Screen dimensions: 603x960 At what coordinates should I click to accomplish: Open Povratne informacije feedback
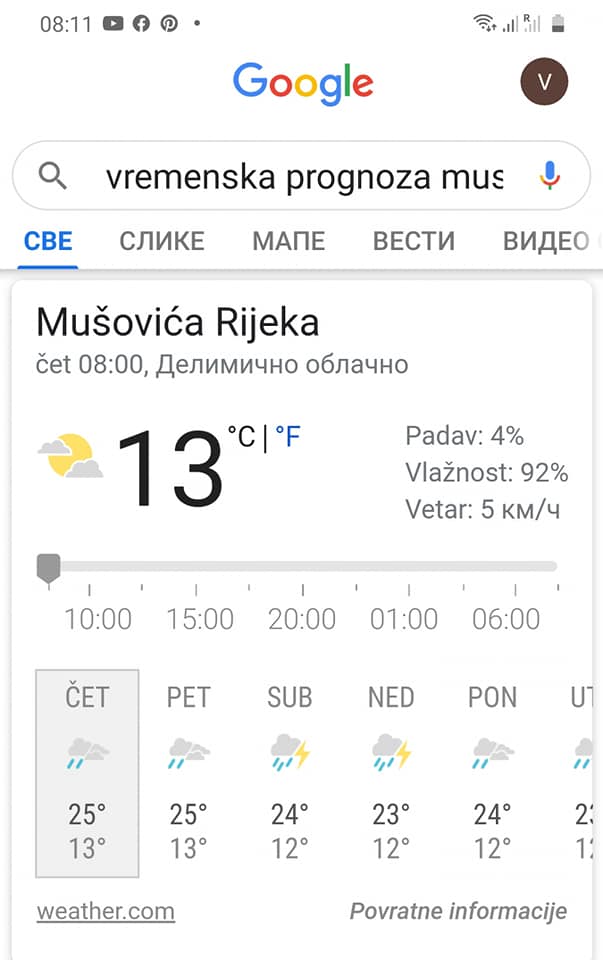tap(459, 911)
